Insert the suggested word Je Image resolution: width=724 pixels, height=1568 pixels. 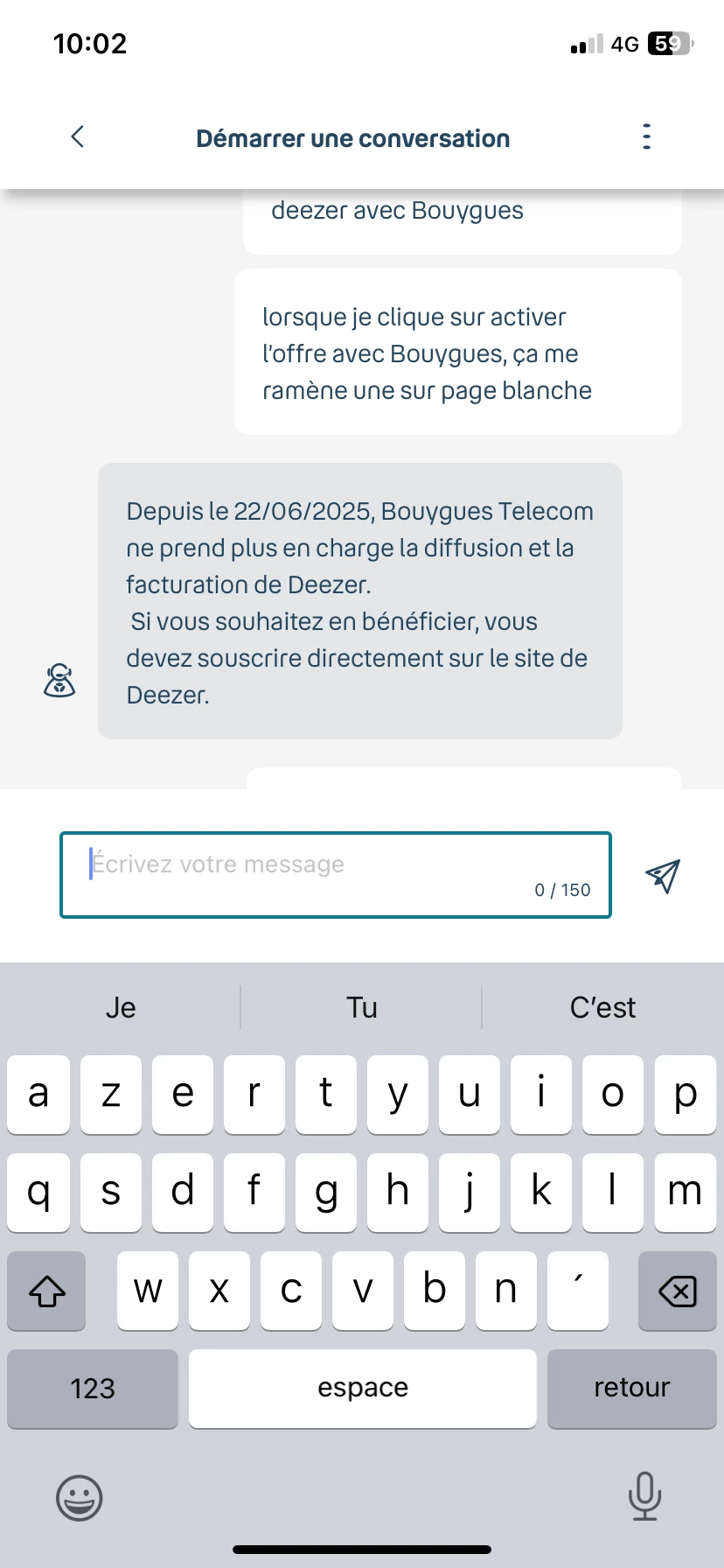tap(121, 1007)
